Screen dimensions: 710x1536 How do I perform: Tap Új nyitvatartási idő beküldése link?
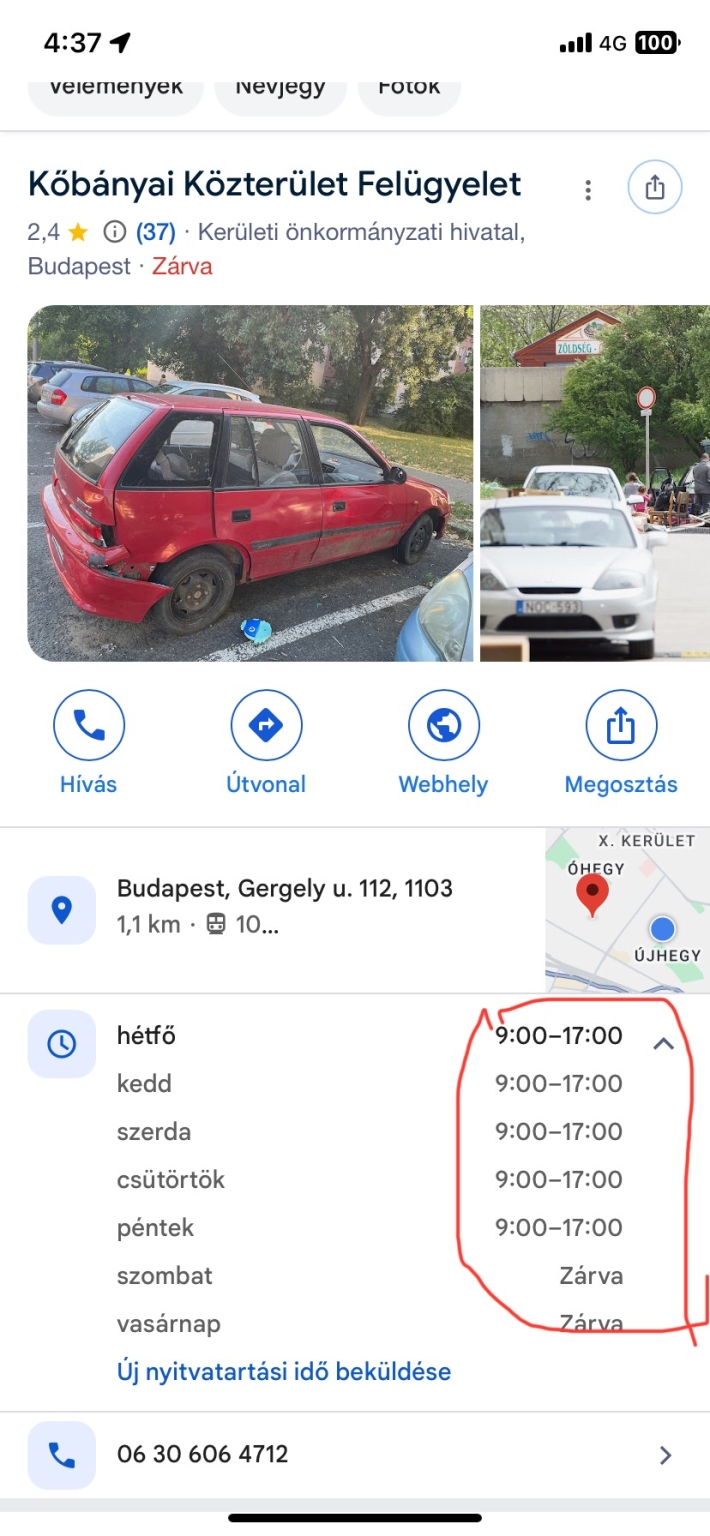[284, 1371]
